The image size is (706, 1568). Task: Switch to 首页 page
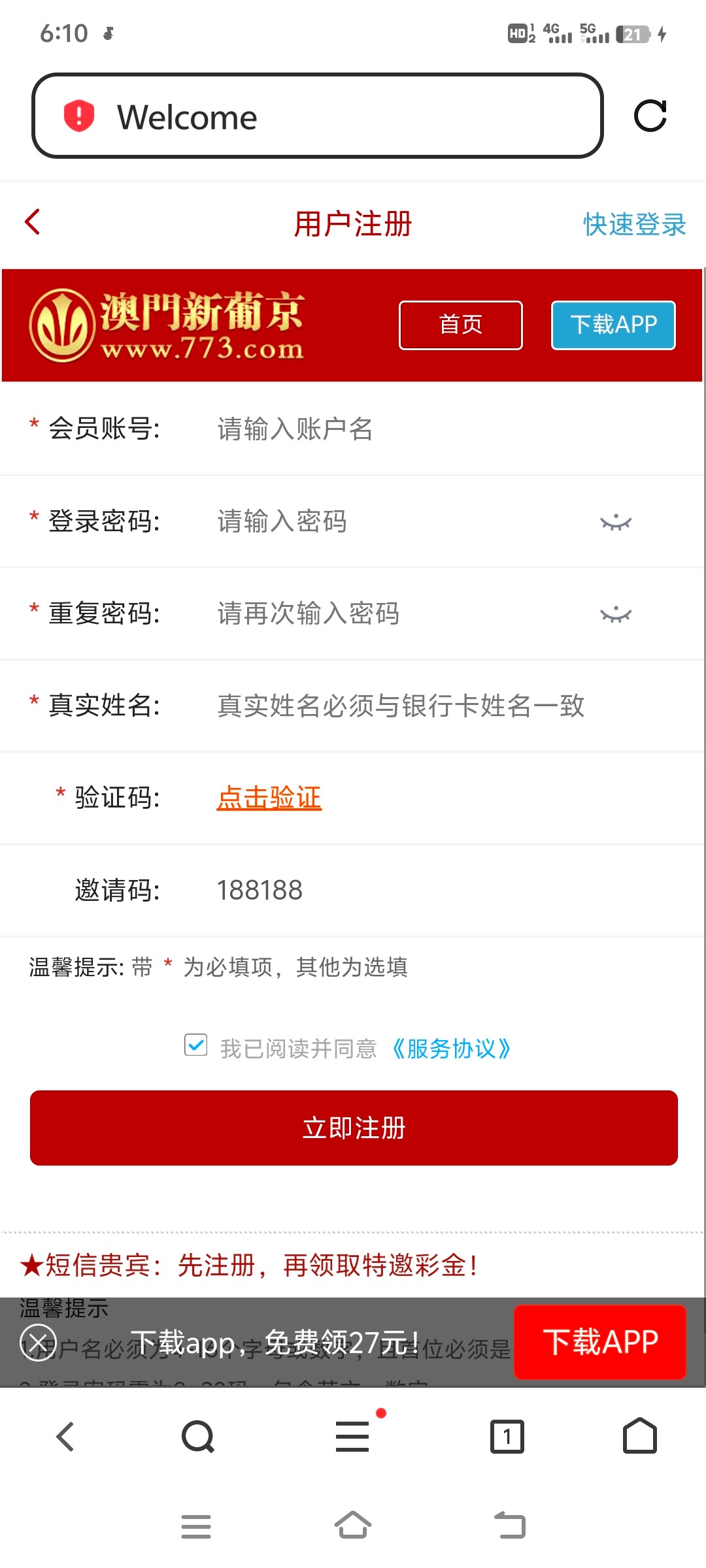460,325
